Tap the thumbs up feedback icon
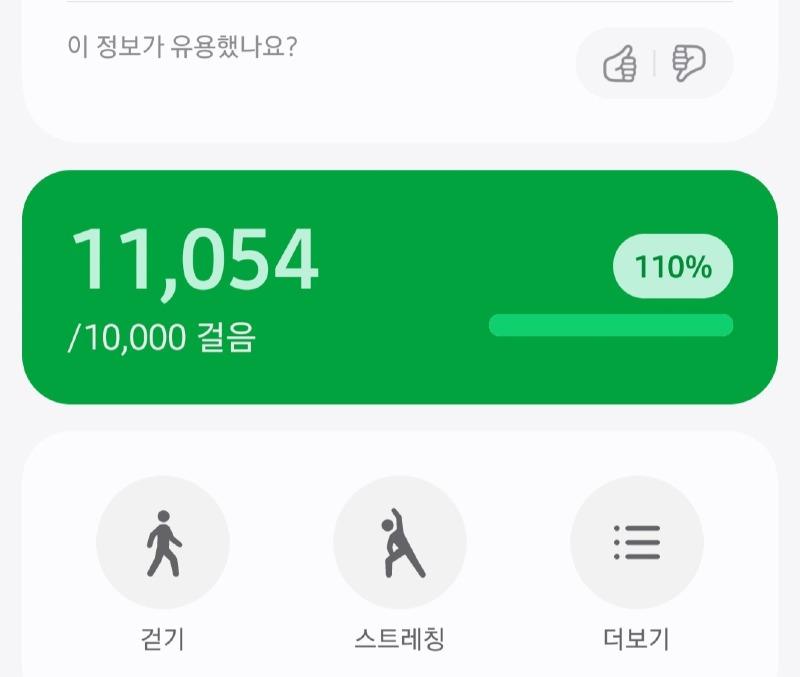This screenshot has width=800, height=677. point(621,64)
